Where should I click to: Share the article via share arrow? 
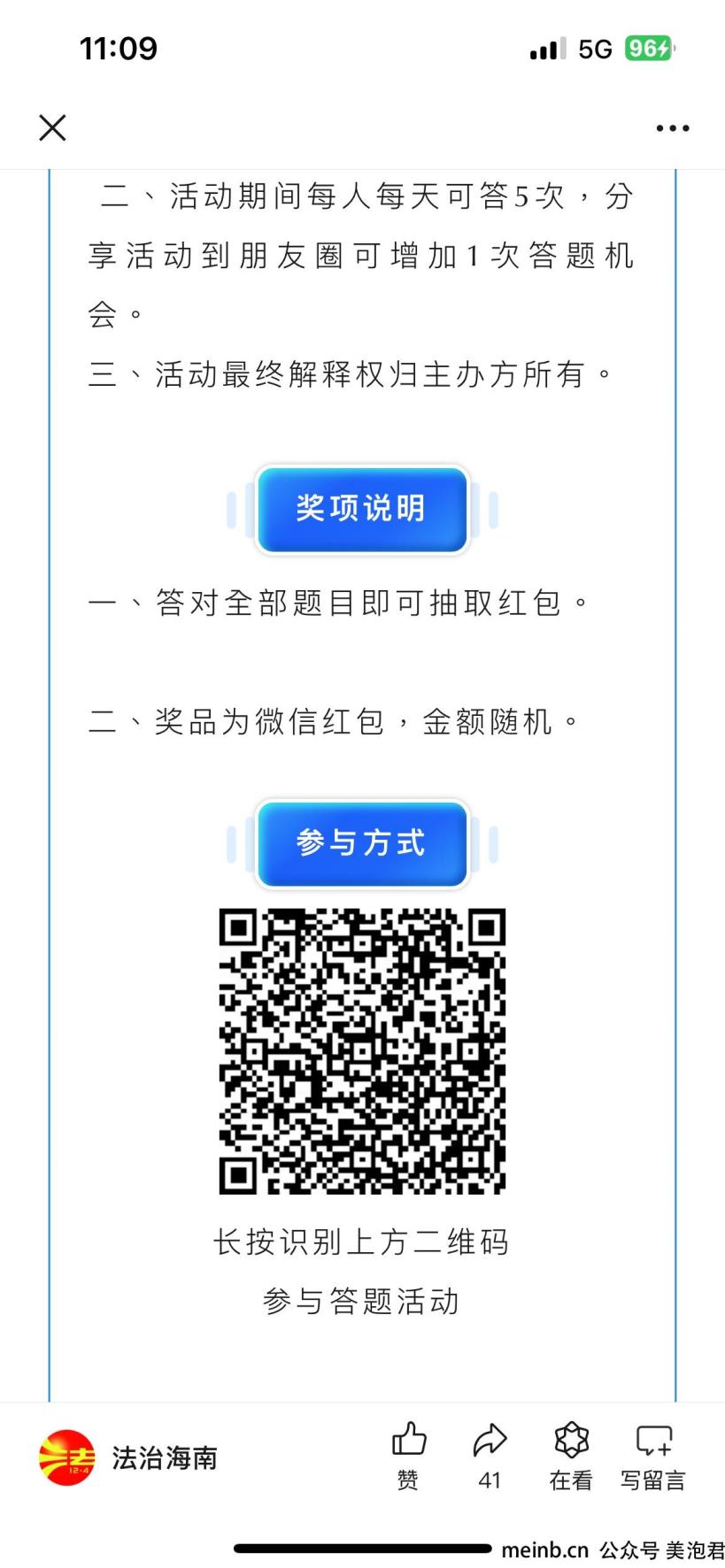coord(490,1456)
